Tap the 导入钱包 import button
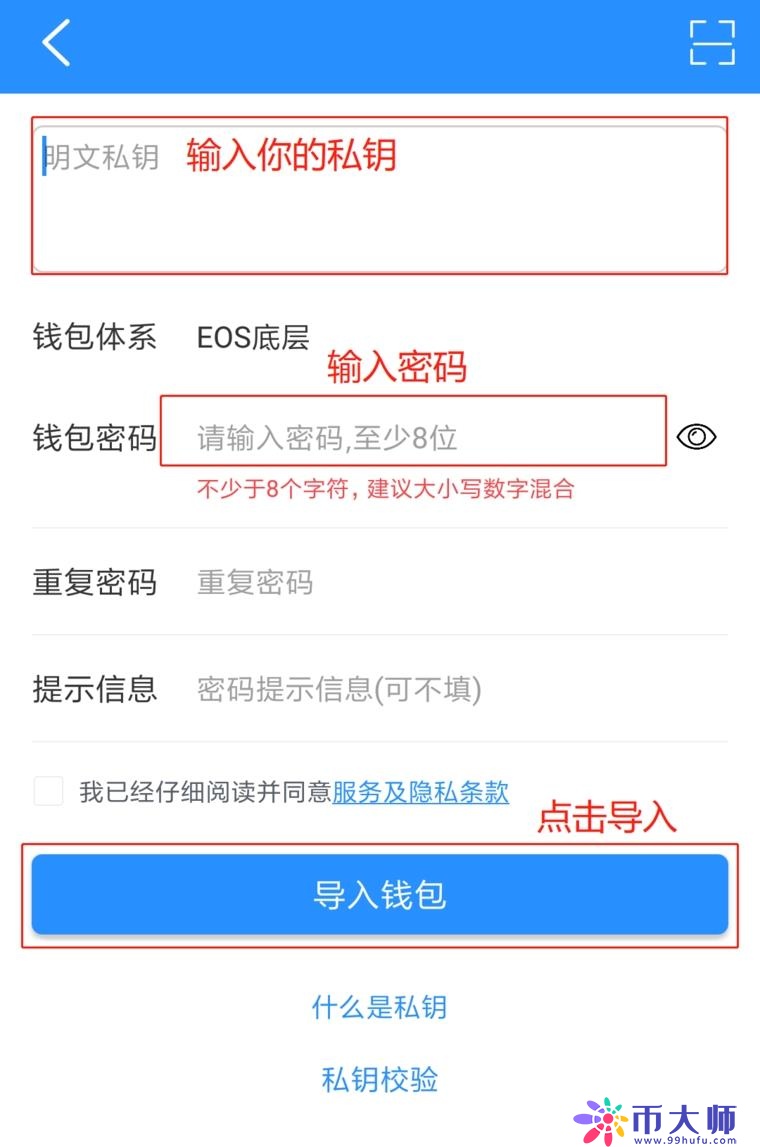The width and height of the screenshot is (760, 1147). click(x=379, y=894)
